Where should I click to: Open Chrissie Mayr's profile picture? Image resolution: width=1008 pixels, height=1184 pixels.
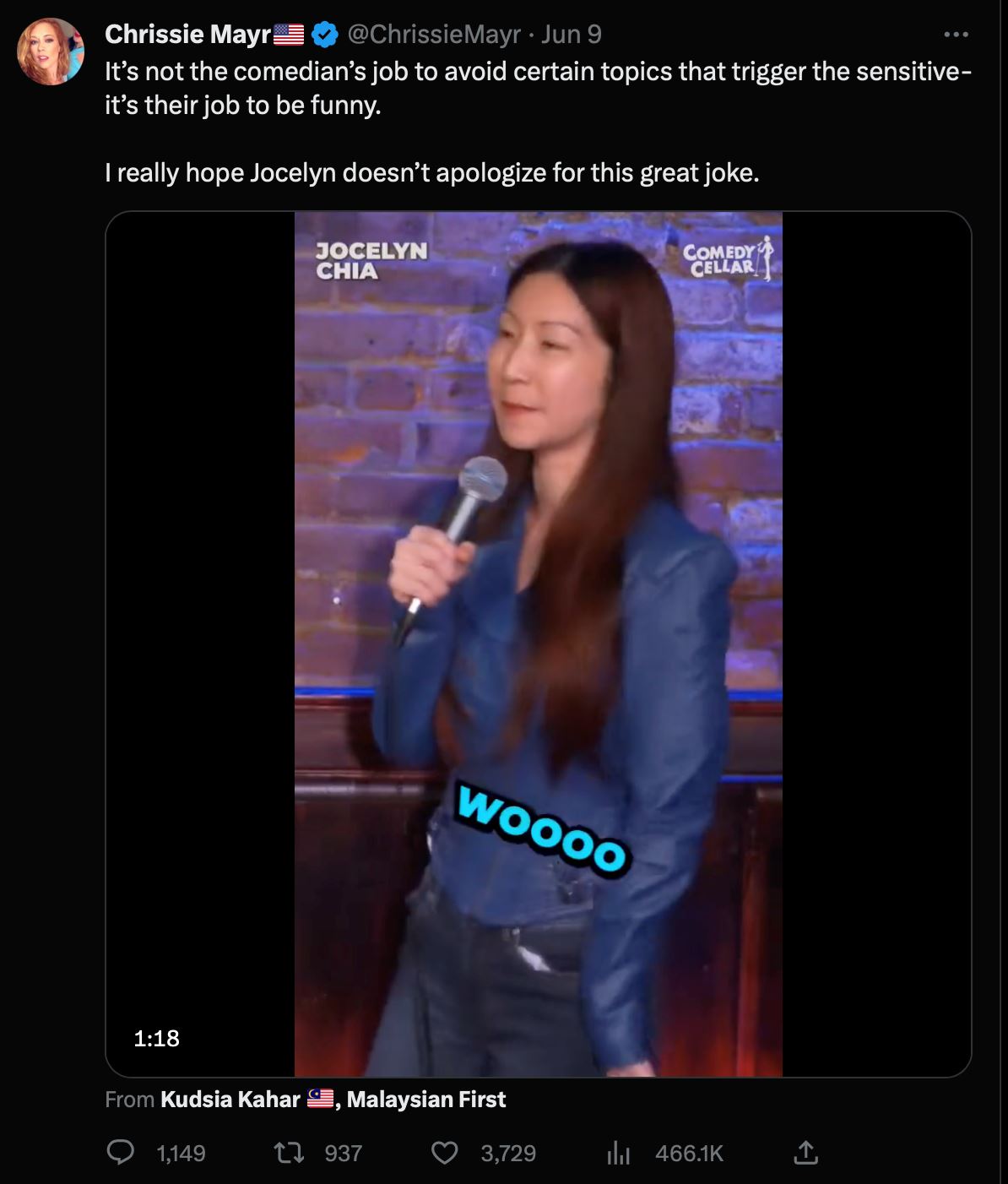(51, 52)
